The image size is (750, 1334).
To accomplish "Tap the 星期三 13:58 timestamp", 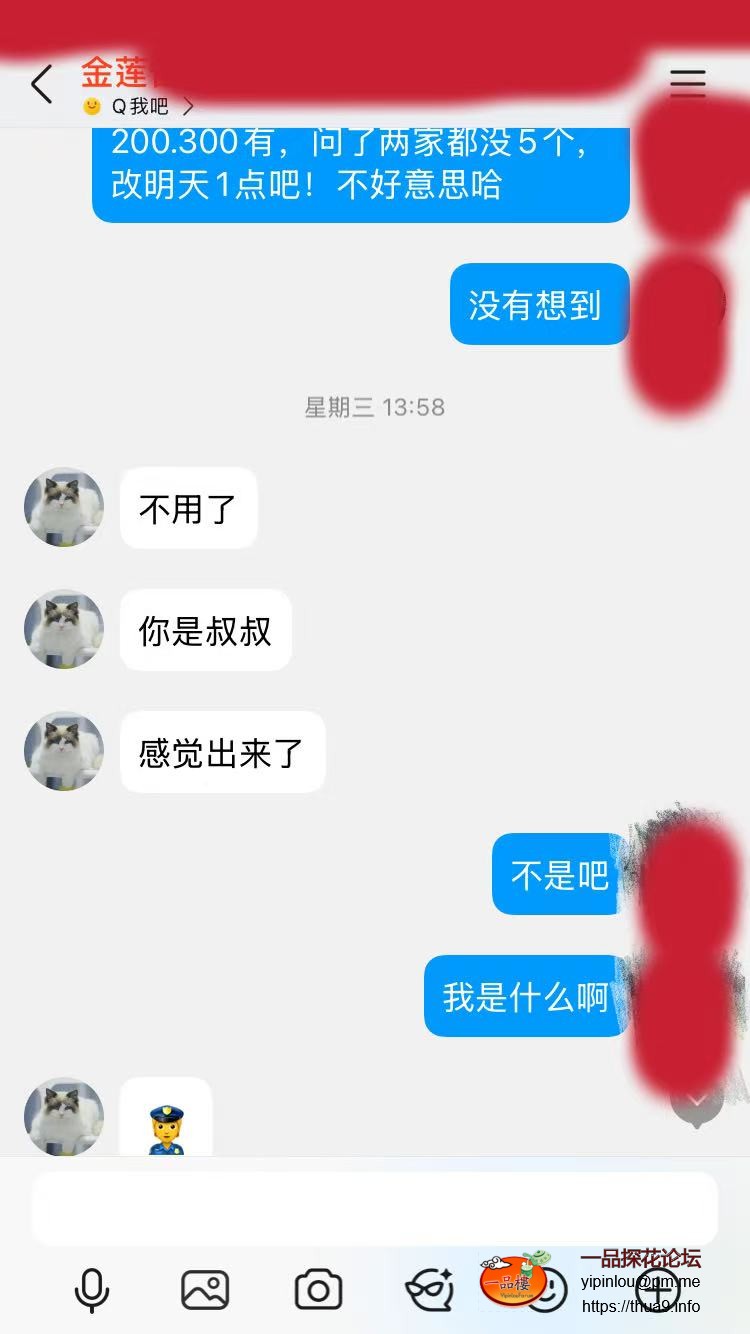I will 375,408.
